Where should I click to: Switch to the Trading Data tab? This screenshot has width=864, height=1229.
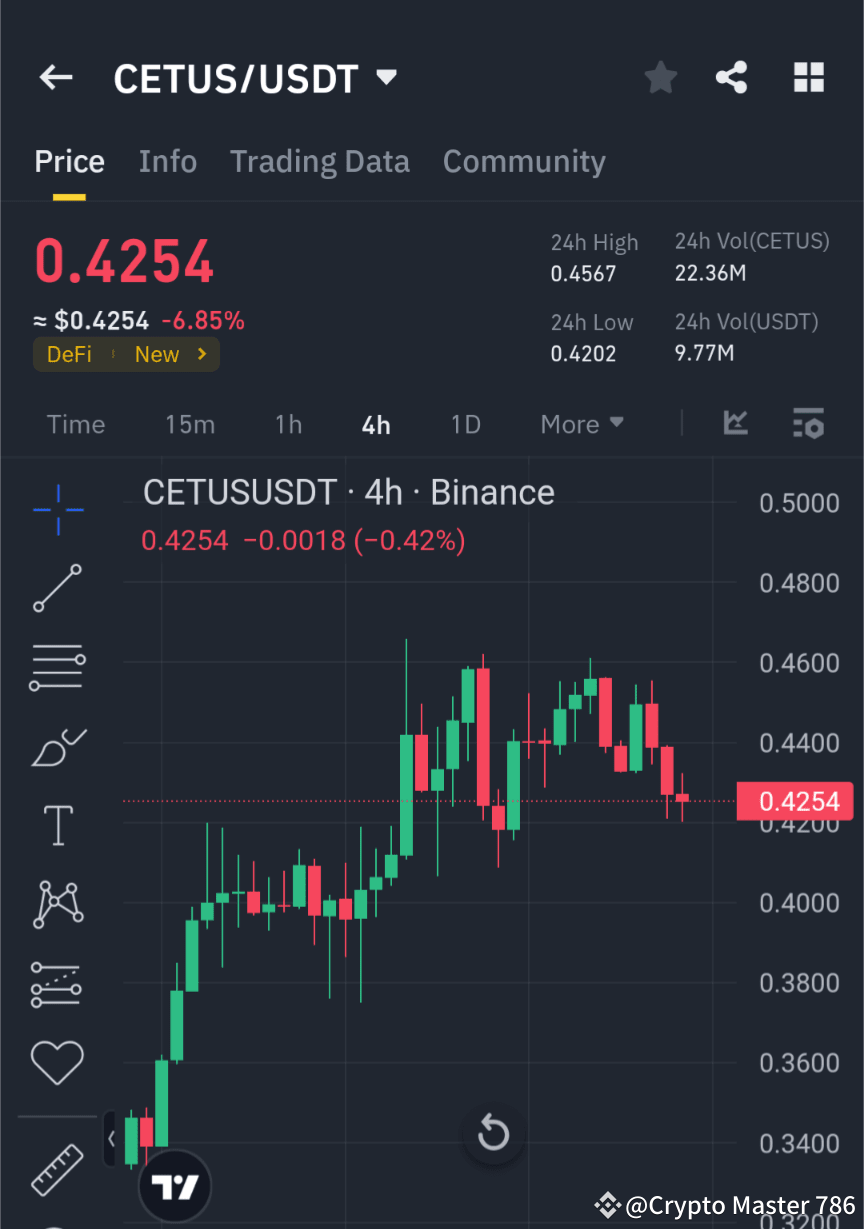320,161
